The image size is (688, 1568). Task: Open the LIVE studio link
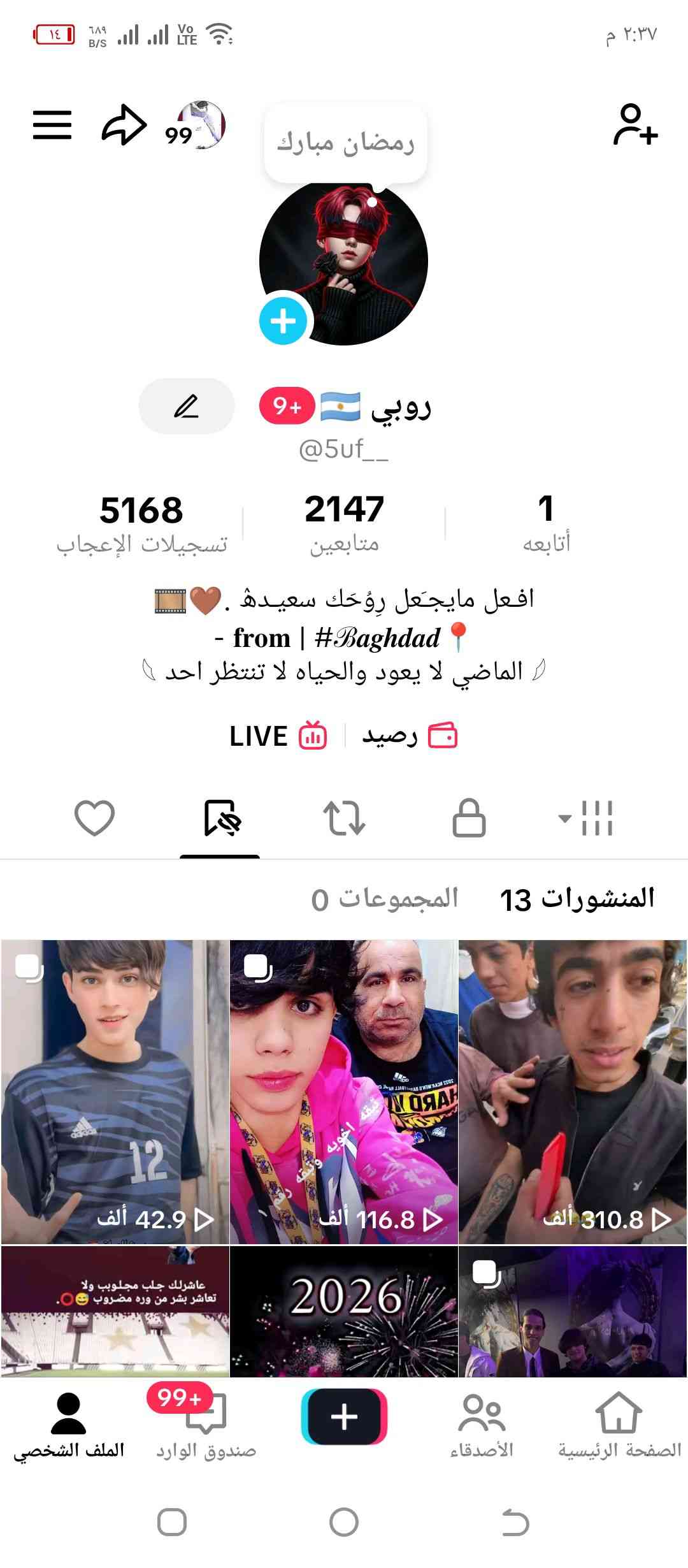278,736
